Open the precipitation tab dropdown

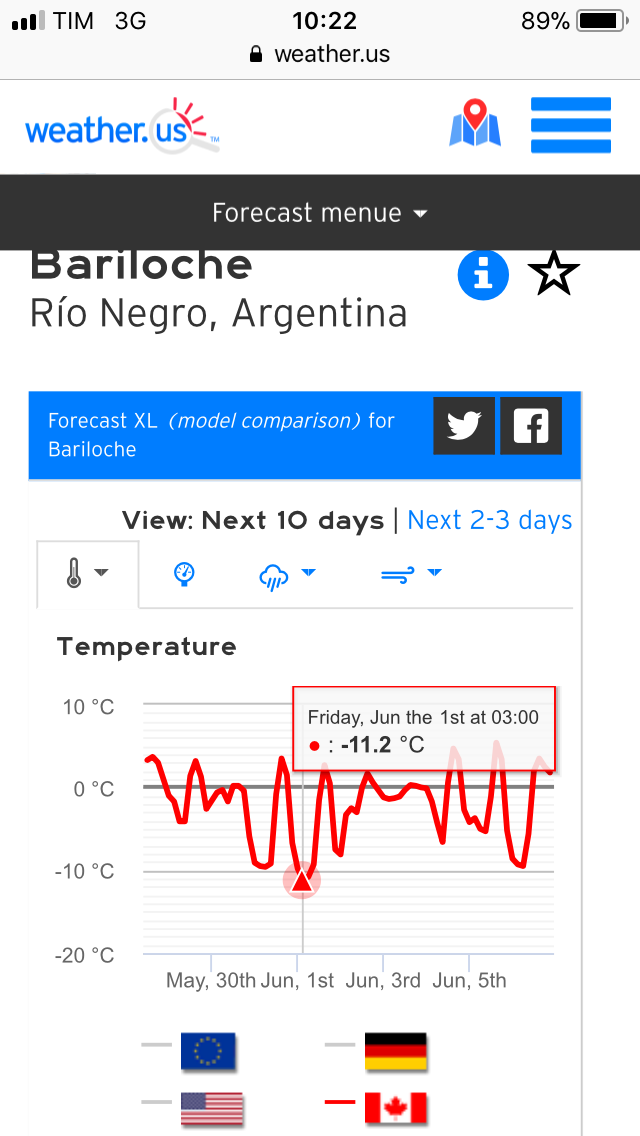[287, 575]
